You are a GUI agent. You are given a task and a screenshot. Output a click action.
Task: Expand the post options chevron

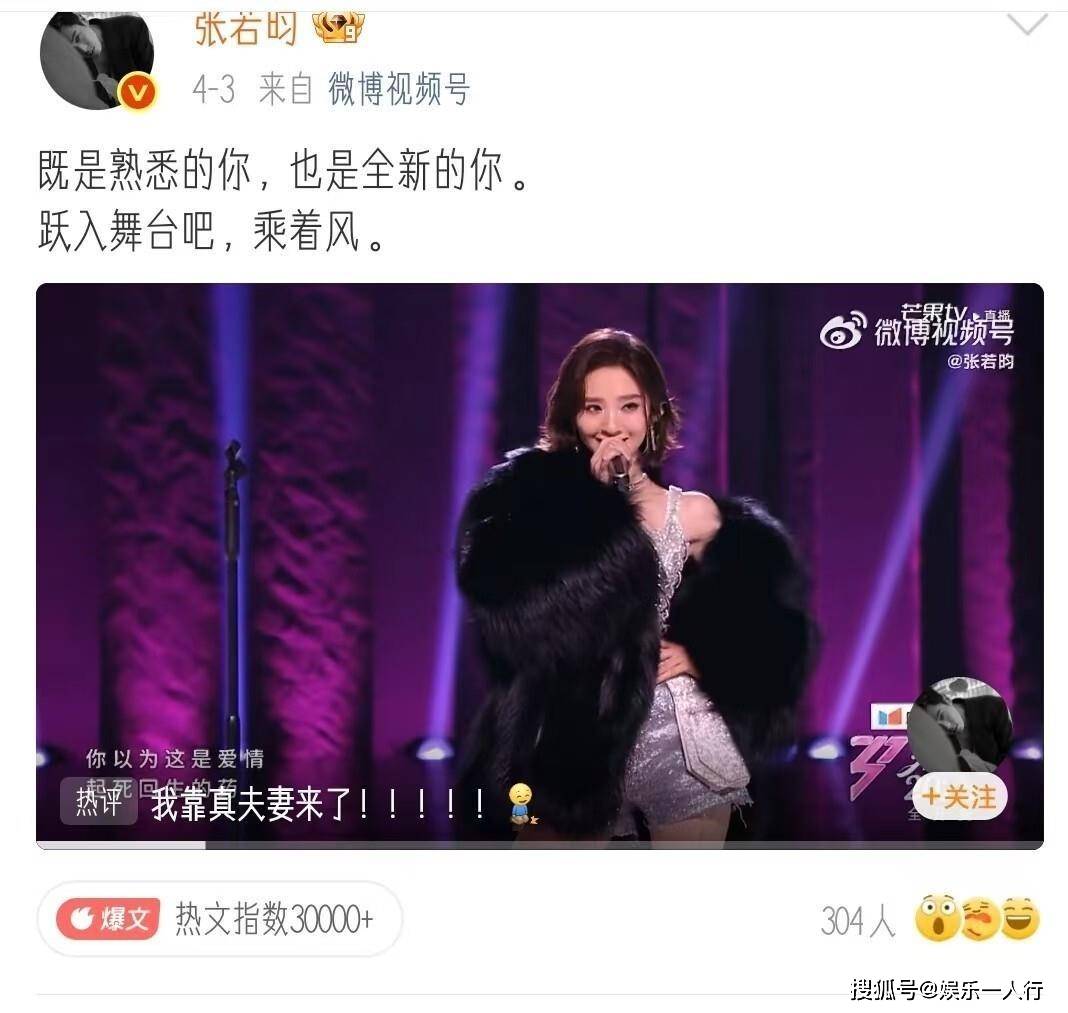1026,25
